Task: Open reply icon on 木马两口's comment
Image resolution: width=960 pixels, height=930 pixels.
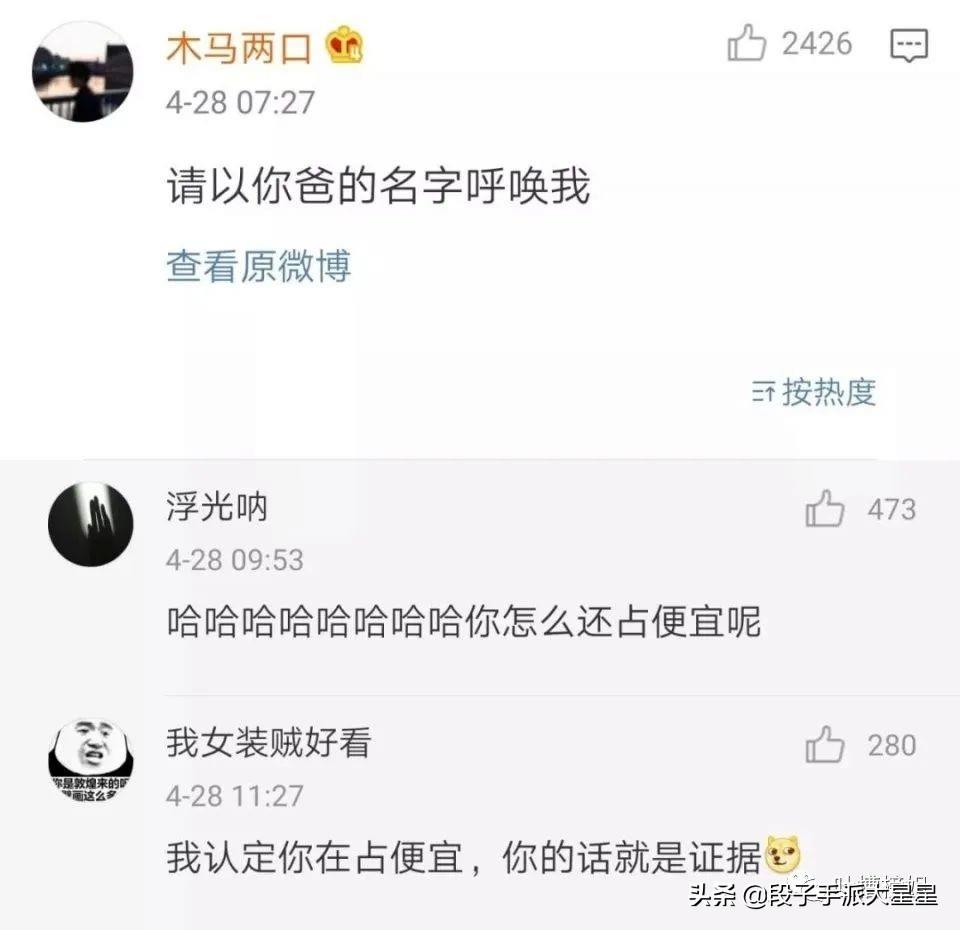Action: click(x=909, y=45)
